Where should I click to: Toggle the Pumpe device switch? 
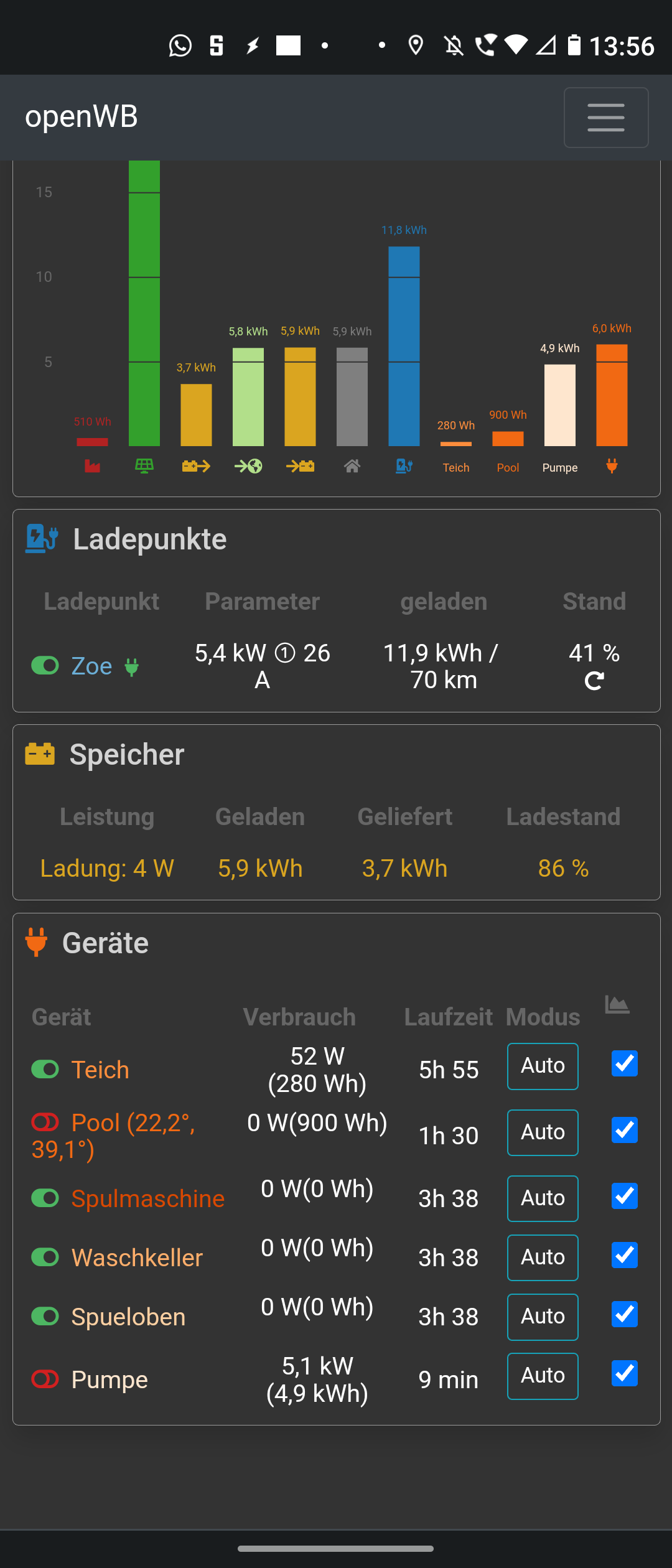point(45,1379)
